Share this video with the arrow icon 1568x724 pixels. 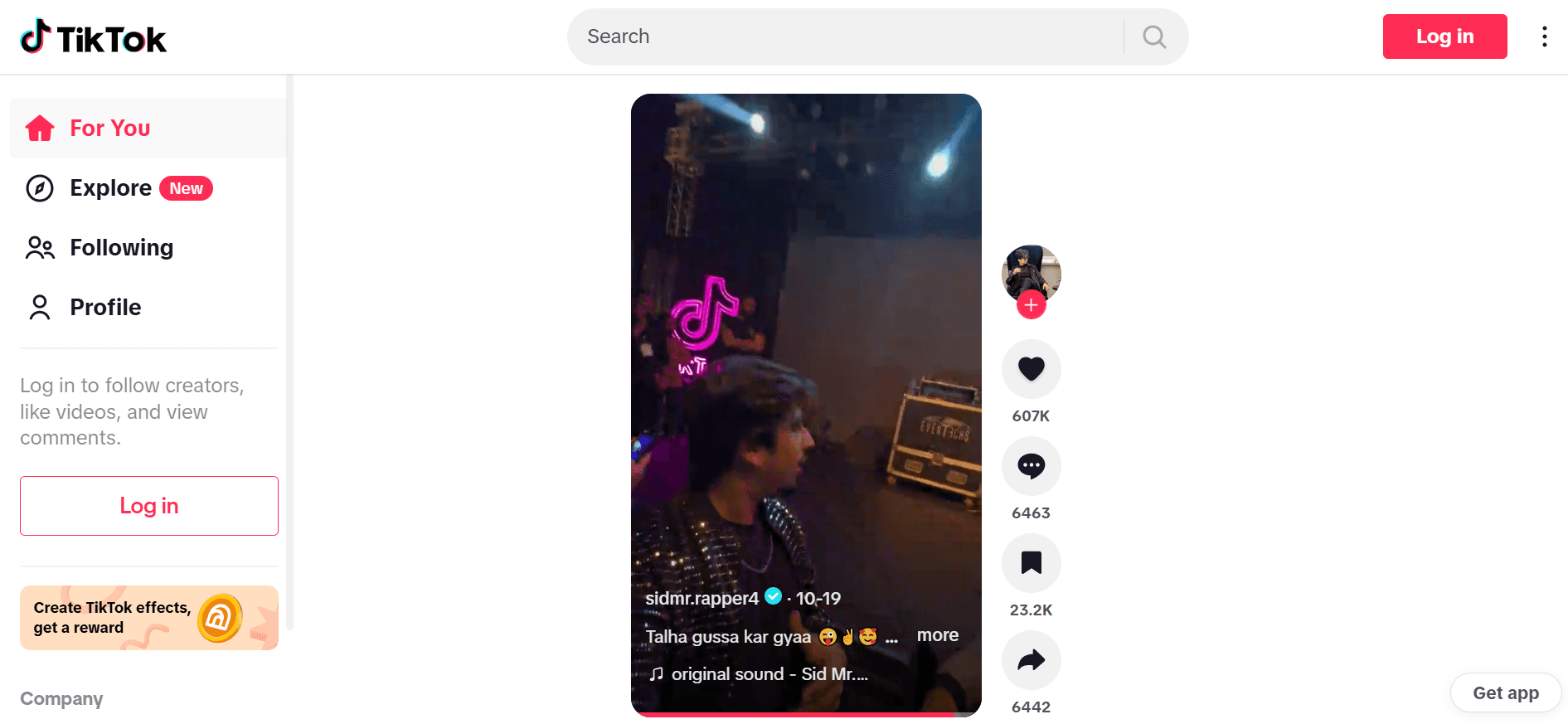[1031, 660]
